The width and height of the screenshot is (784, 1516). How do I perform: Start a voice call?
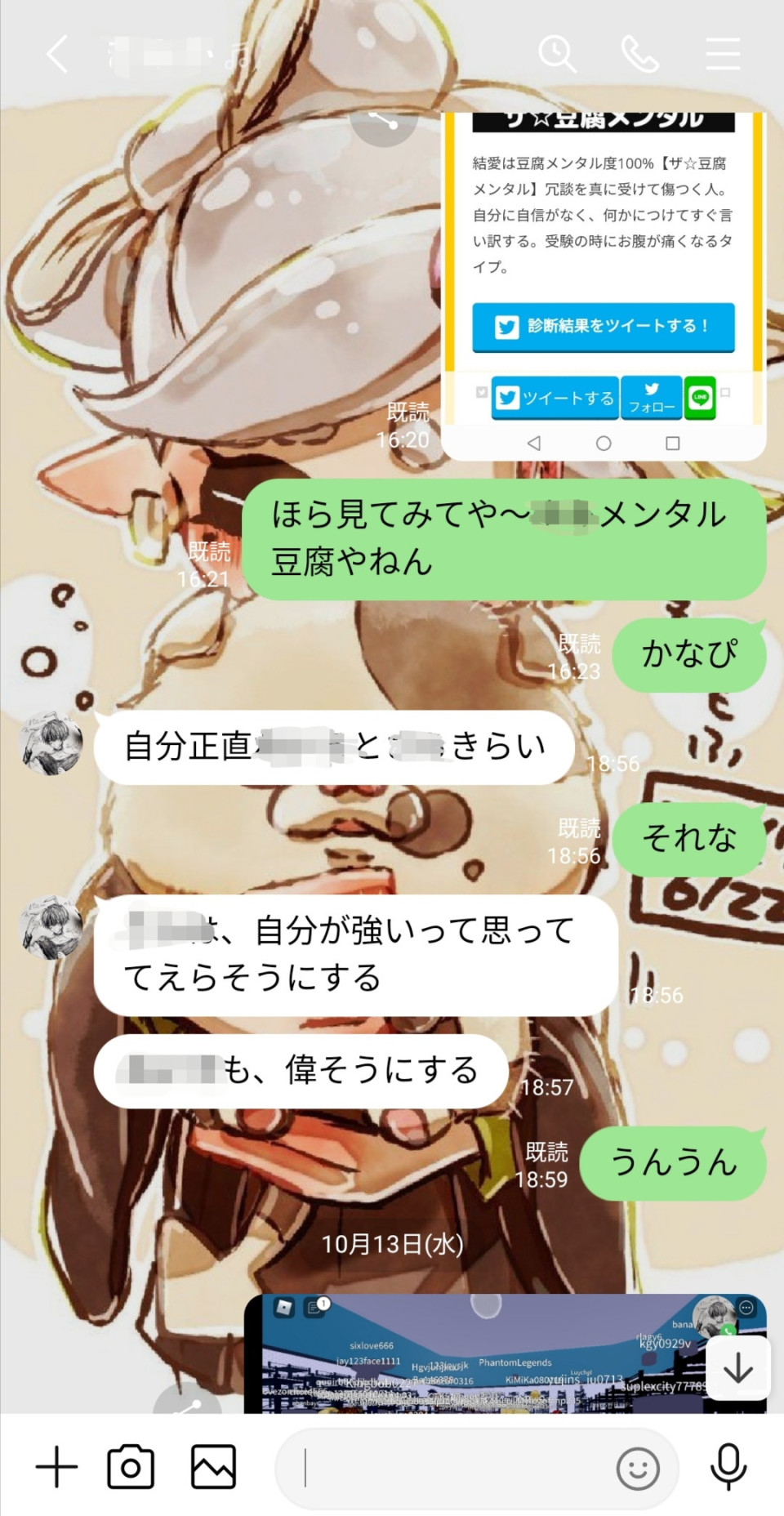pyautogui.click(x=639, y=55)
